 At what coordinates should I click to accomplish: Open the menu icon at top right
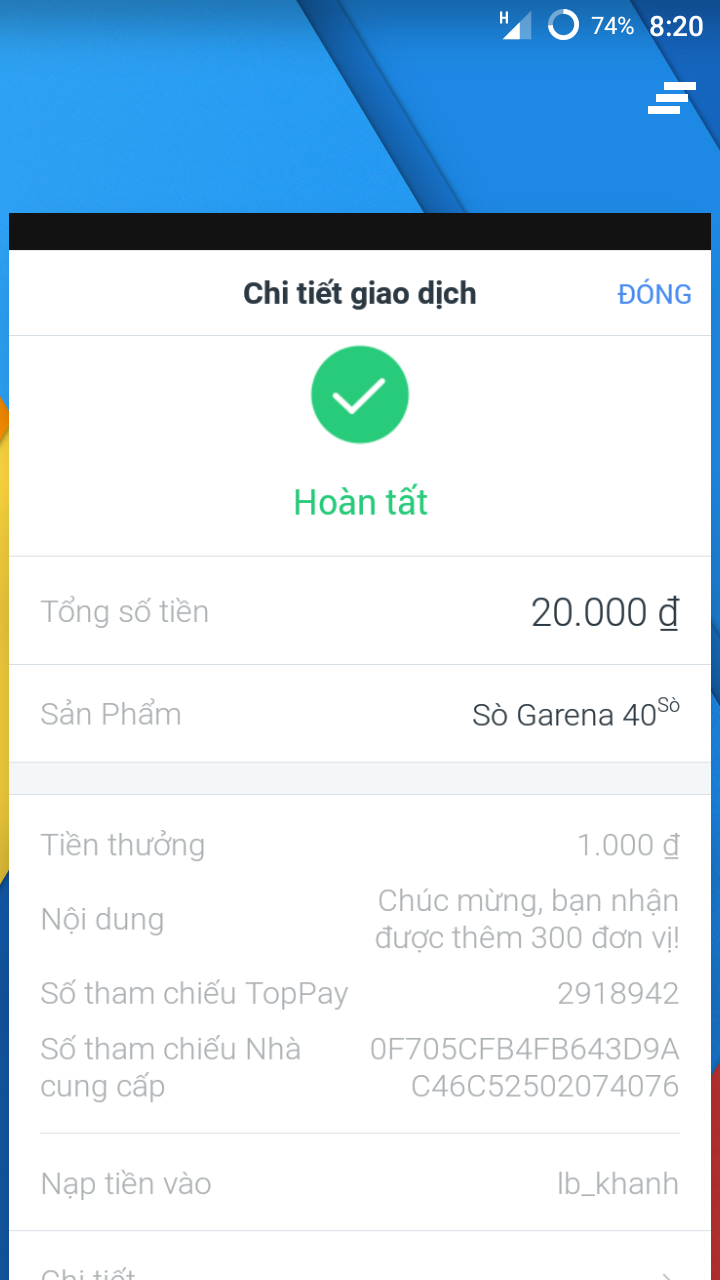pyautogui.click(x=671, y=98)
